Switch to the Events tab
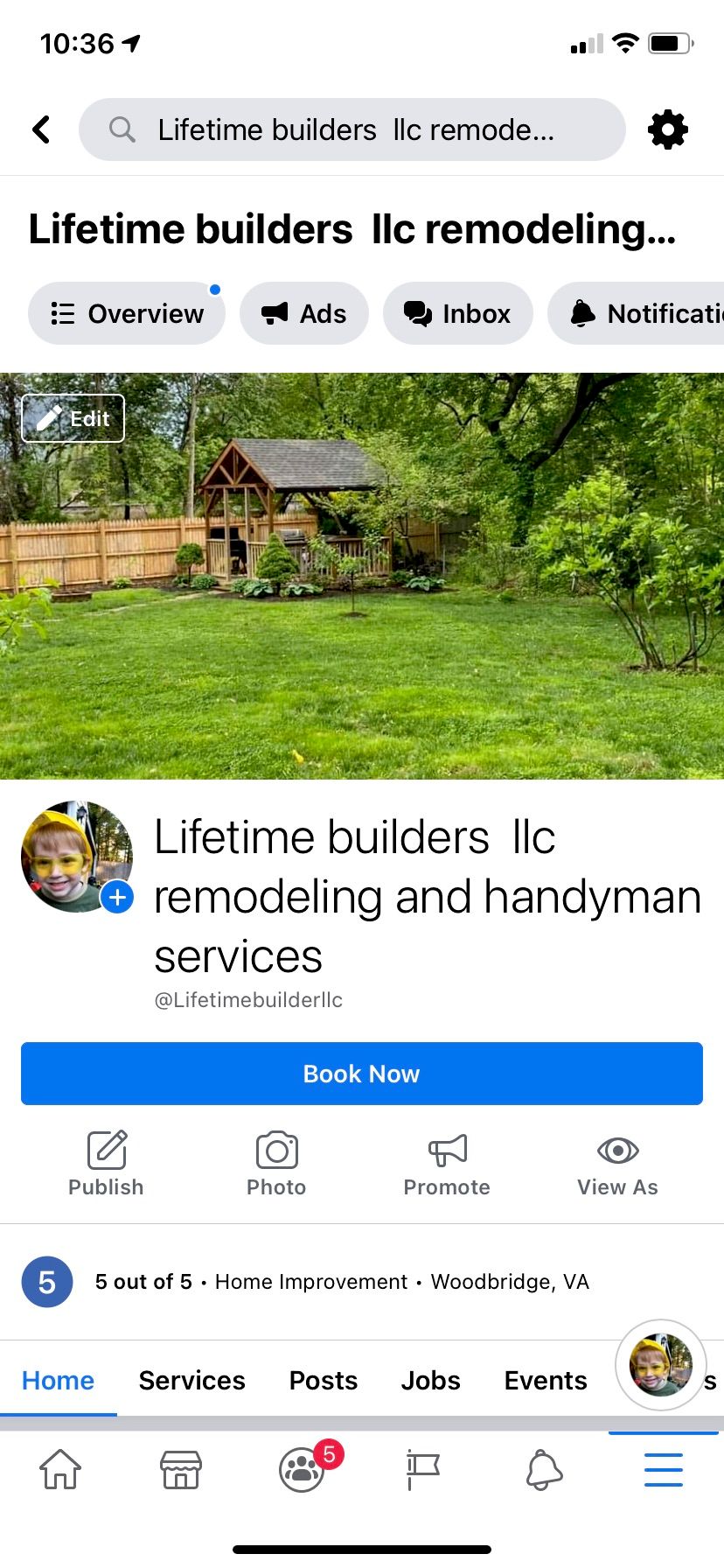Image resolution: width=724 pixels, height=1568 pixels. tap(546, 1380)
